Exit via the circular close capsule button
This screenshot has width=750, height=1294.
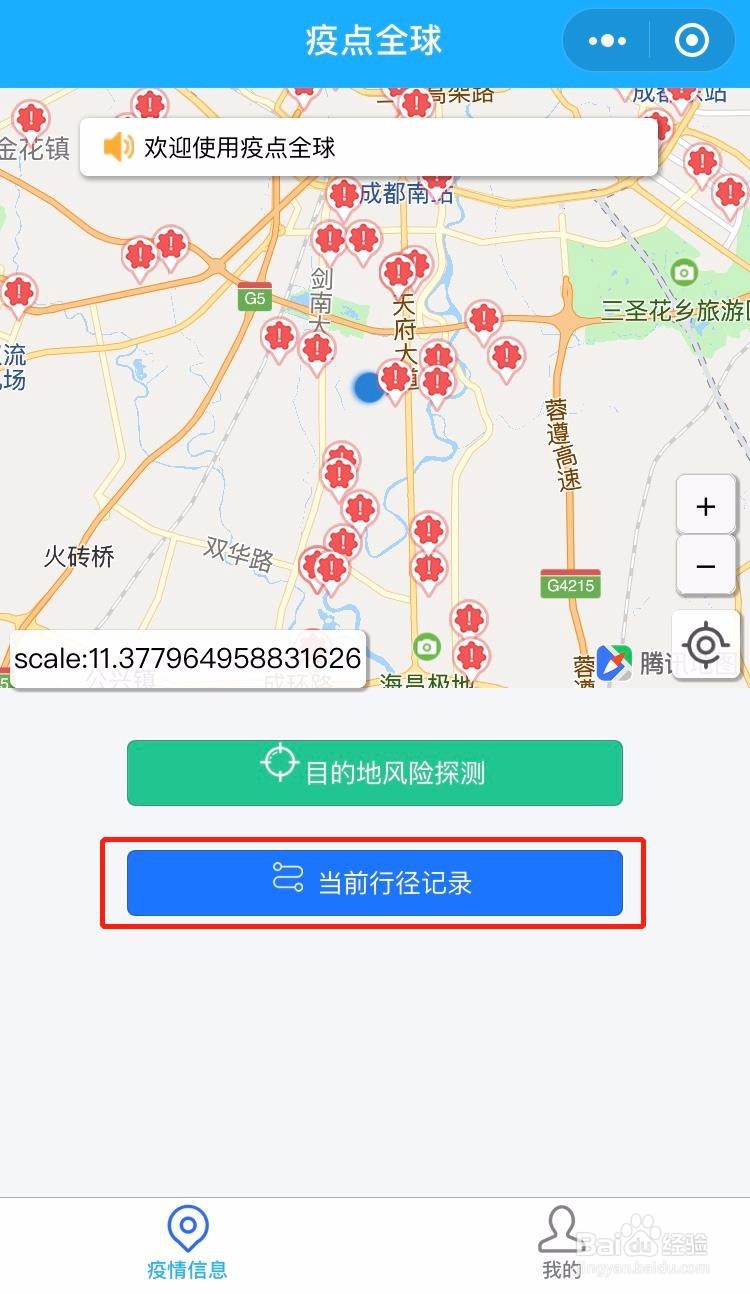tap(691, 41)
